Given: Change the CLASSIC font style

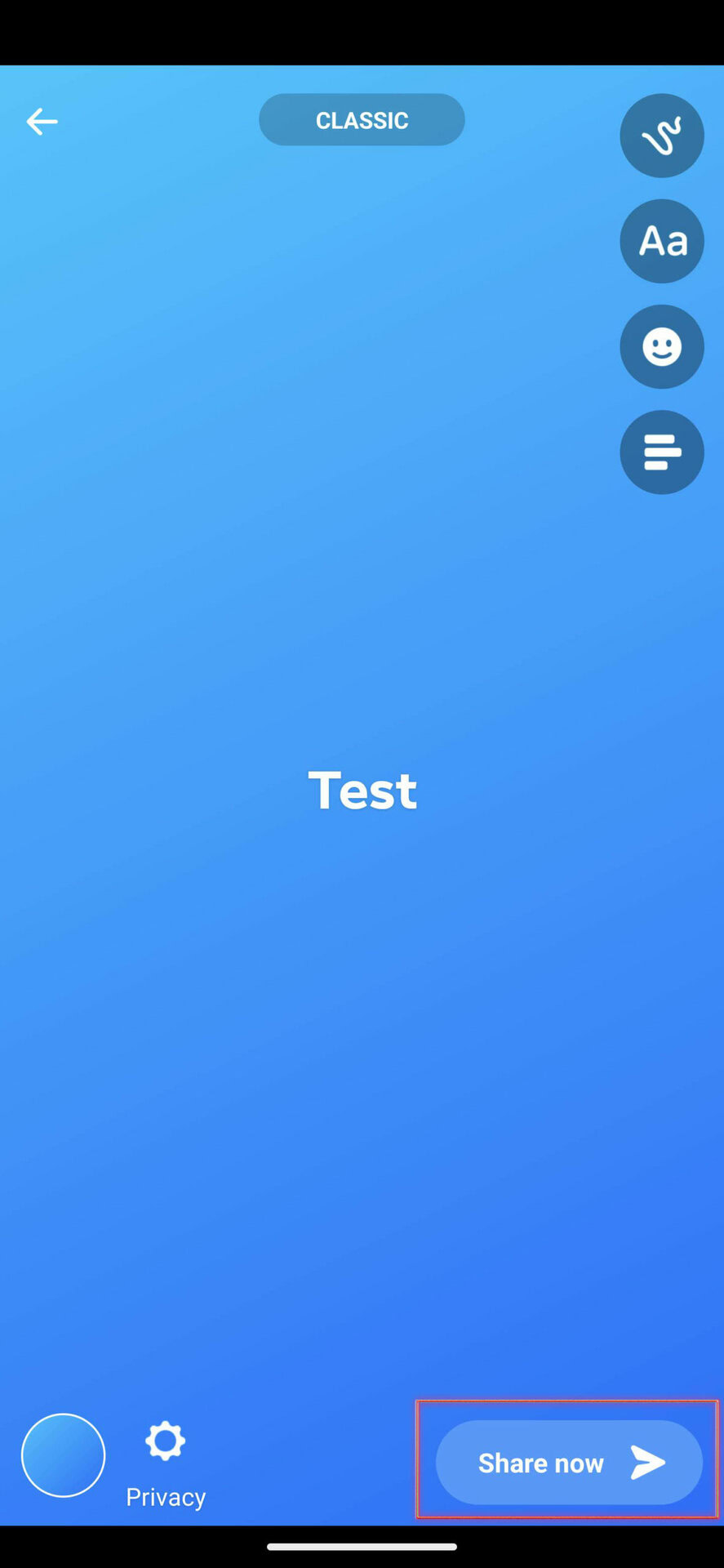Looking at the screenshot, I should pyautogui.click(x=362, y=120).
